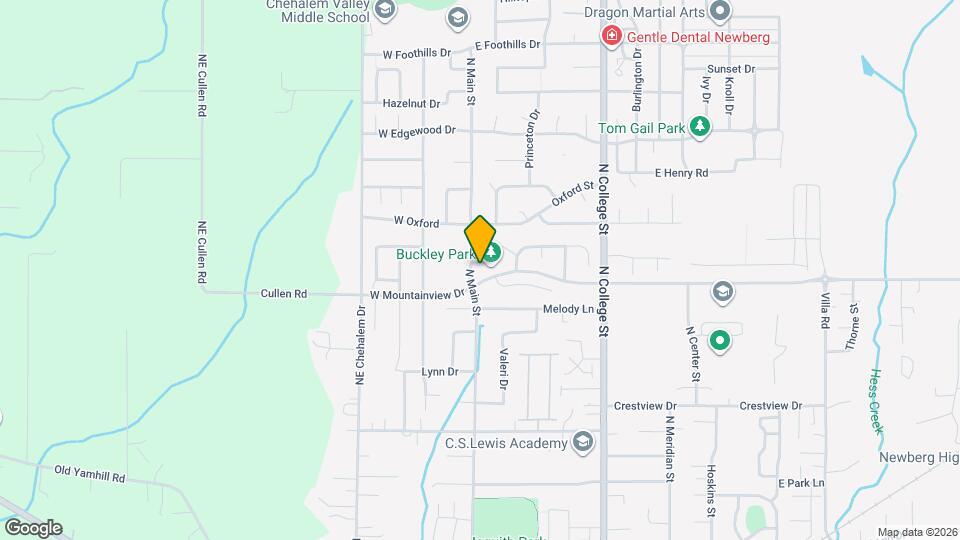The height and width of the screenshot is (540, 960).
Task: Open the Buckley Park place pin
Action: pyautogui.click(x=492, y=254)
